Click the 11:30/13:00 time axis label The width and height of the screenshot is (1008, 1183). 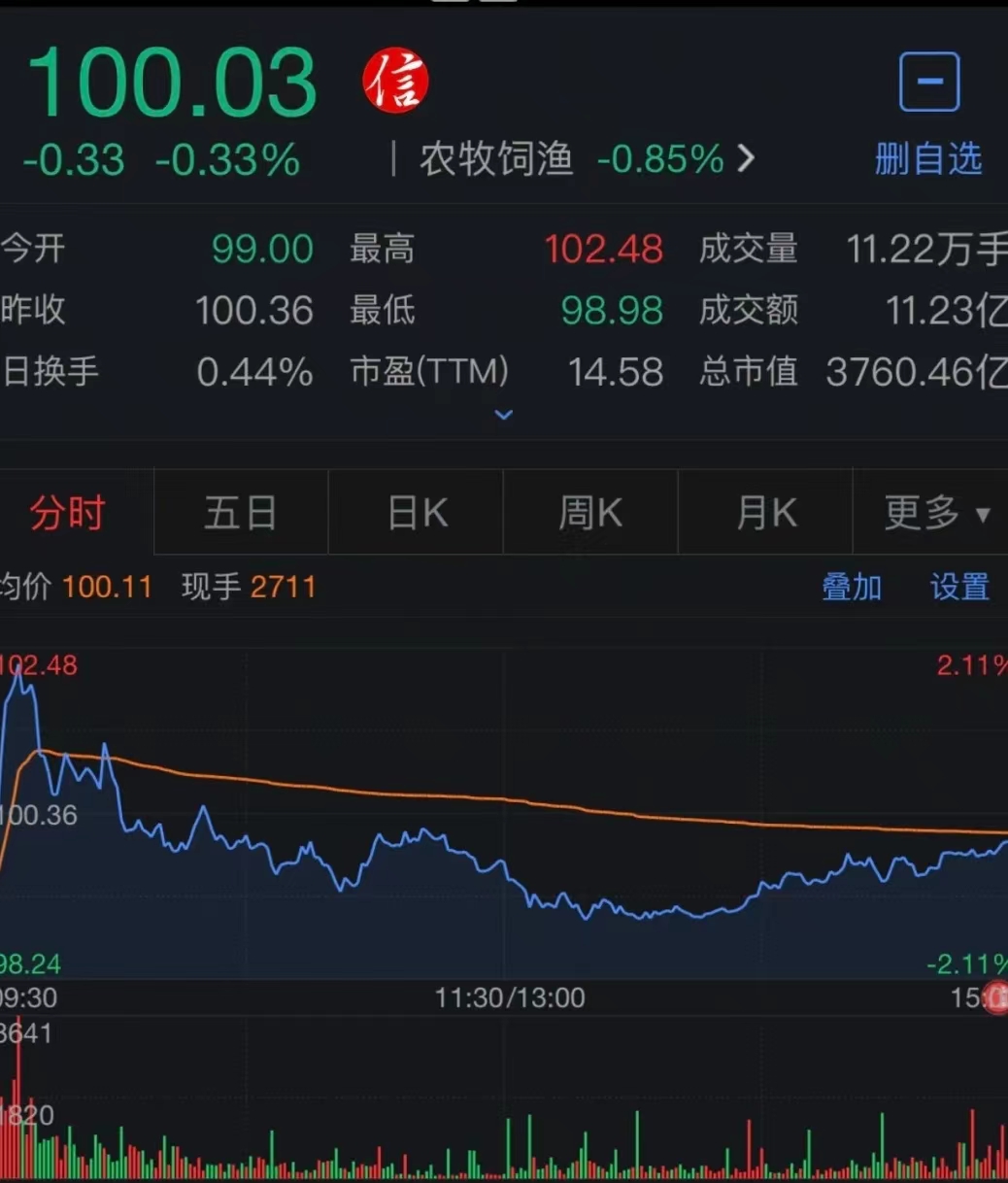[x=508, y=997]
